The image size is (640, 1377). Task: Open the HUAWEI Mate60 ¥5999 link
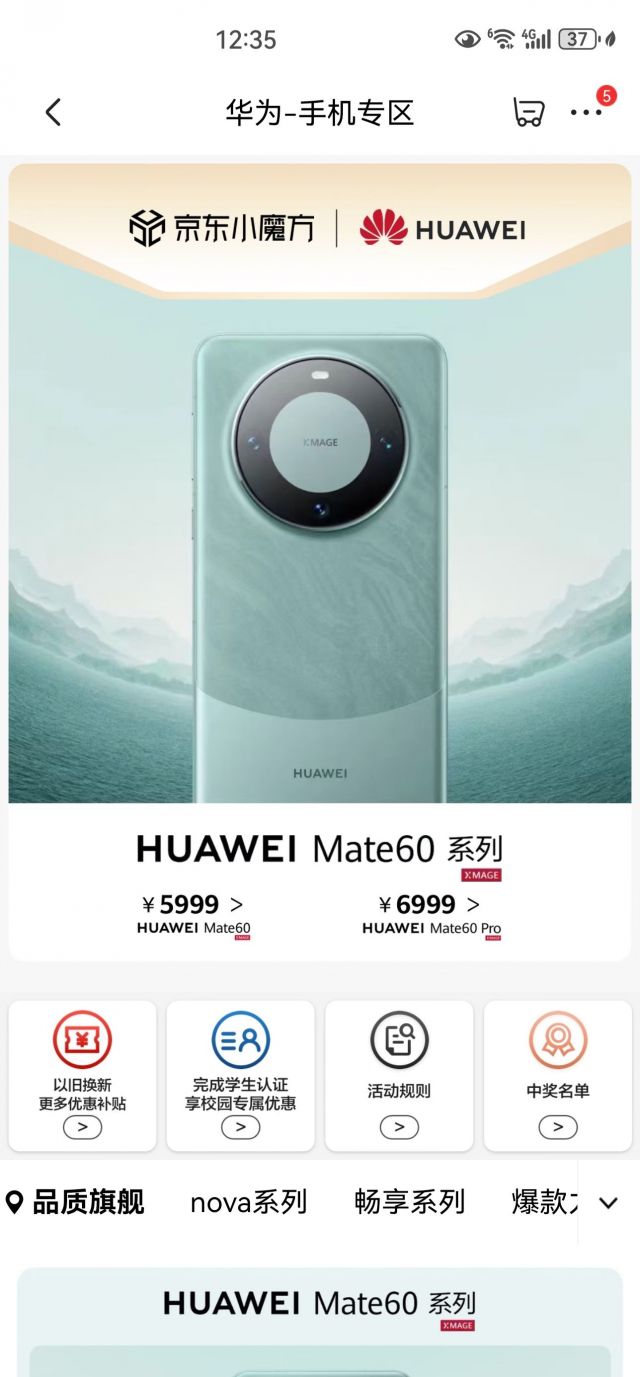coord(194,916)
